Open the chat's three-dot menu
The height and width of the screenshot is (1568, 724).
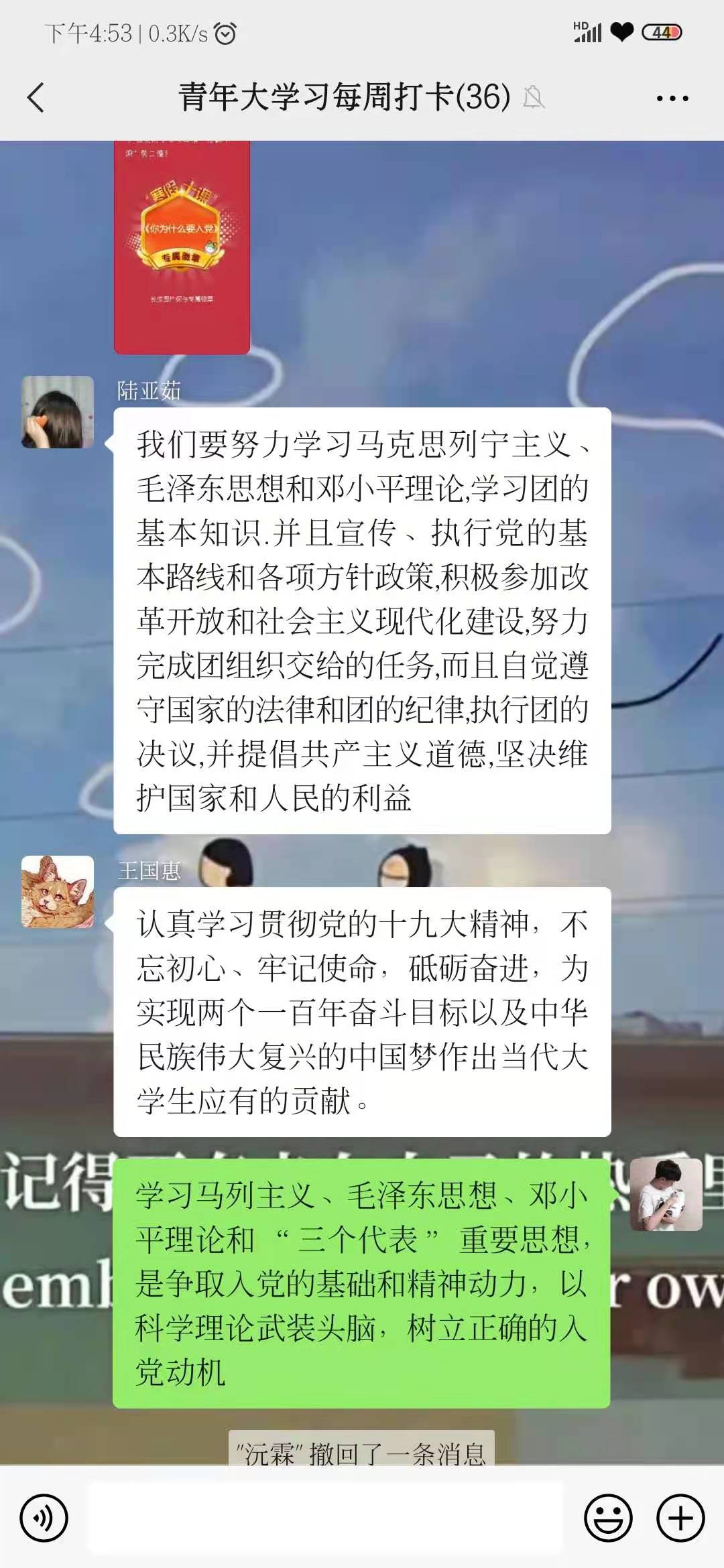pyautogui.click(x=672, y=98)
